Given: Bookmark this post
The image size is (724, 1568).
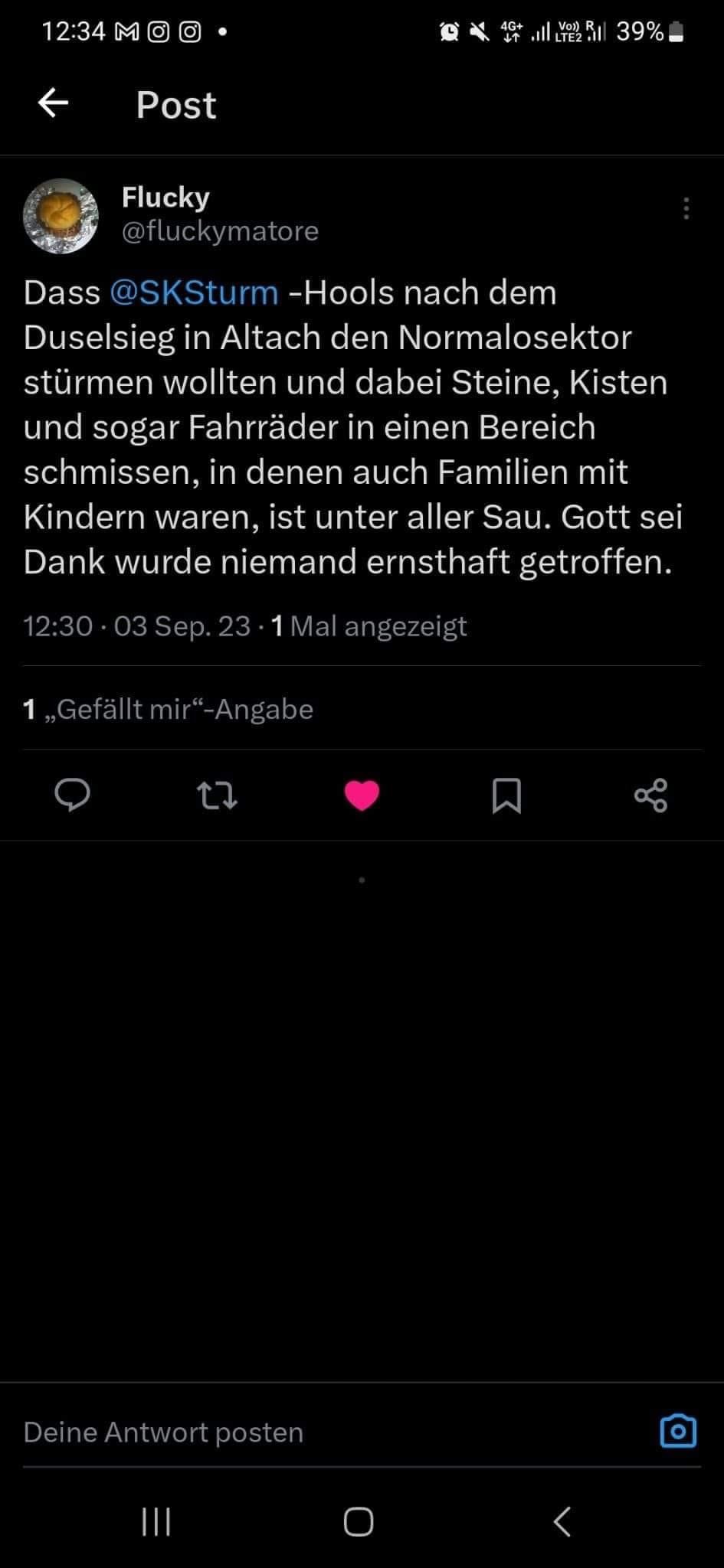Looking at the screenshot, I should [506, 795].
